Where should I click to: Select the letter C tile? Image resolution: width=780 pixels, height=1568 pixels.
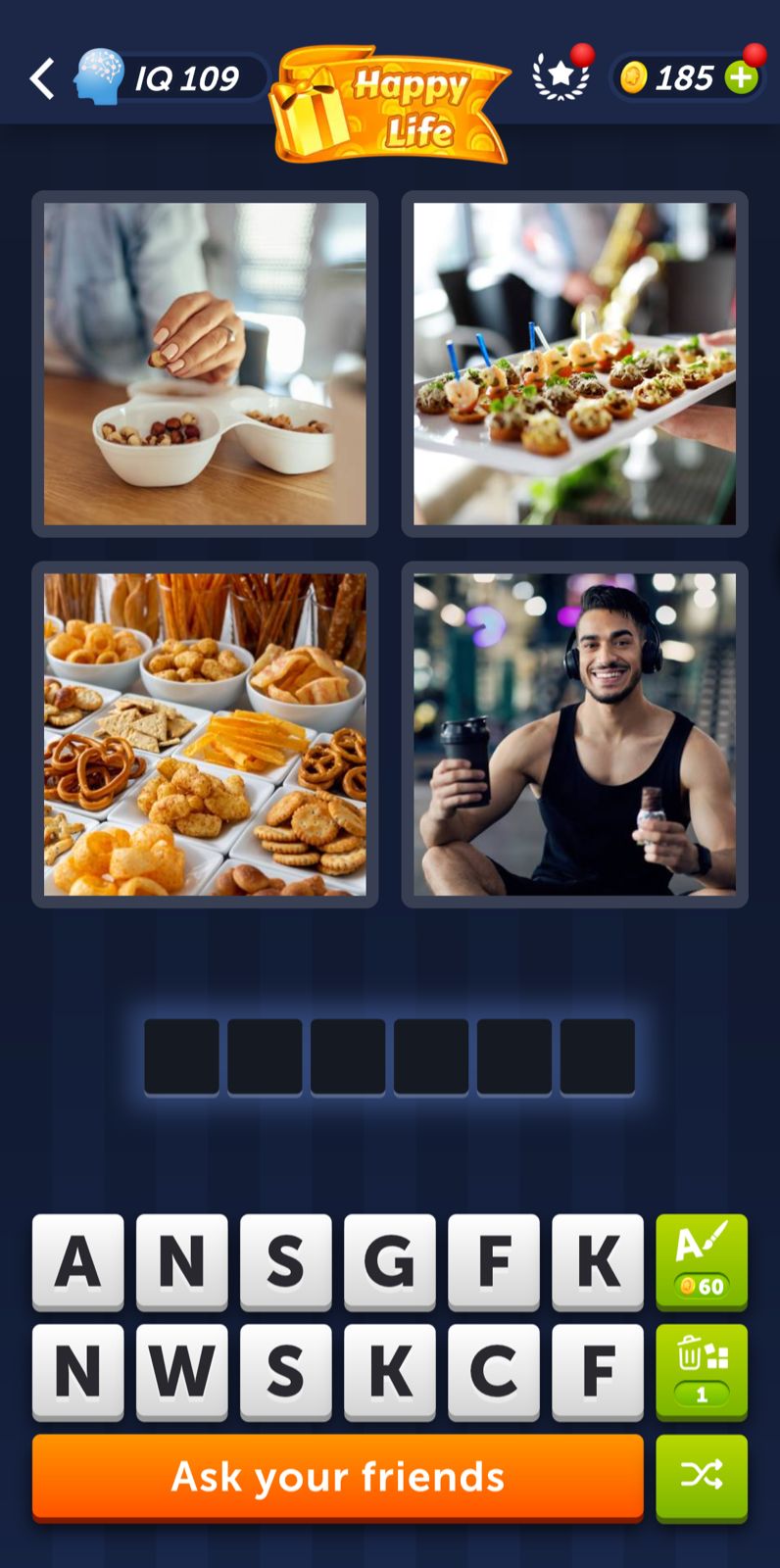pyautogui.click(x=494, y=1371)
